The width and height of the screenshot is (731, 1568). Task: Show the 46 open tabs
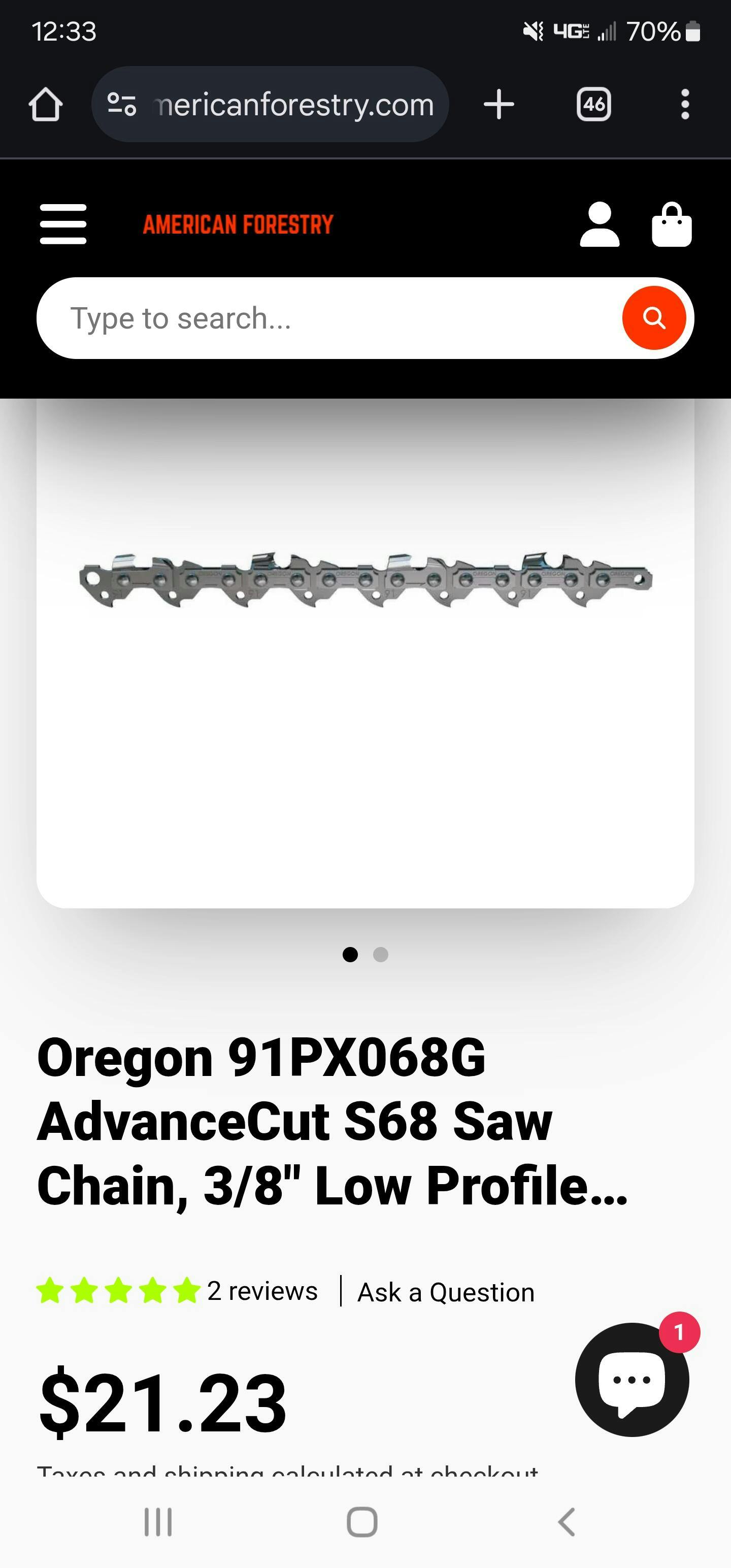pos(593,105)
